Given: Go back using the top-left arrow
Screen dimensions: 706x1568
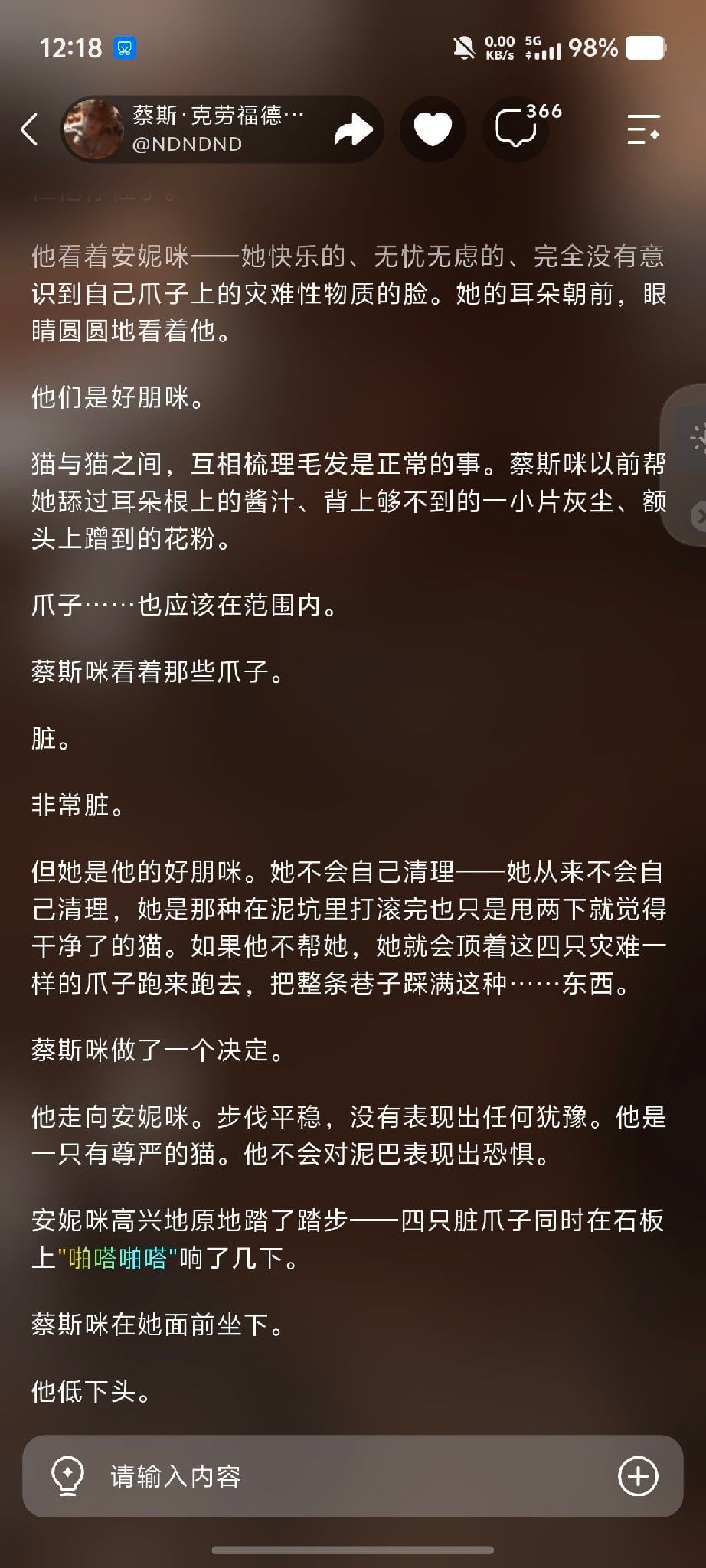Looking at the screenshot, I should (29, 129).
